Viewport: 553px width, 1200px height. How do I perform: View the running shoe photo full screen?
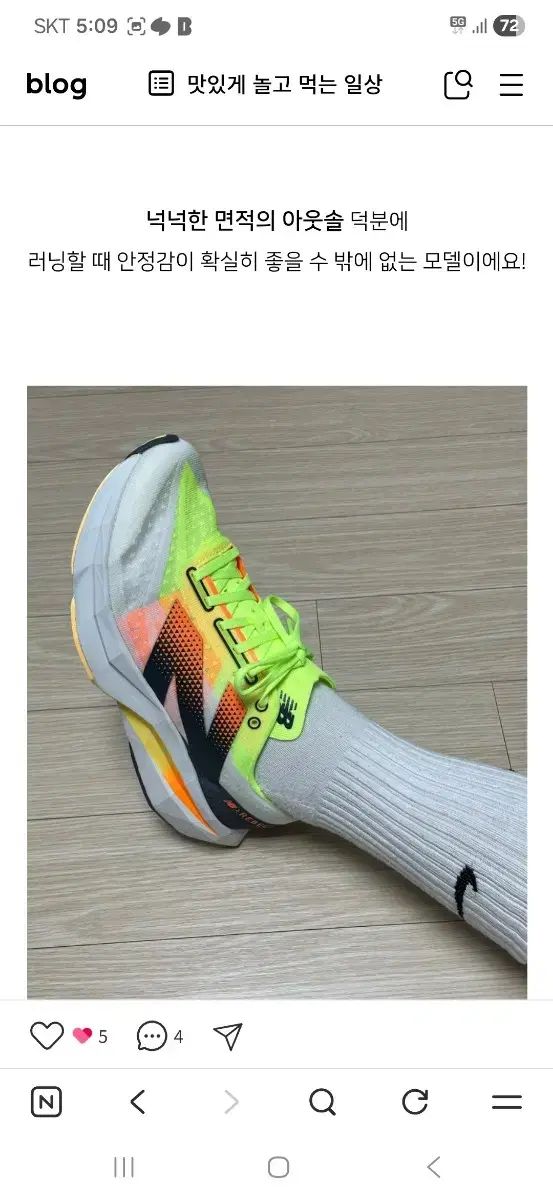[277, 692]
